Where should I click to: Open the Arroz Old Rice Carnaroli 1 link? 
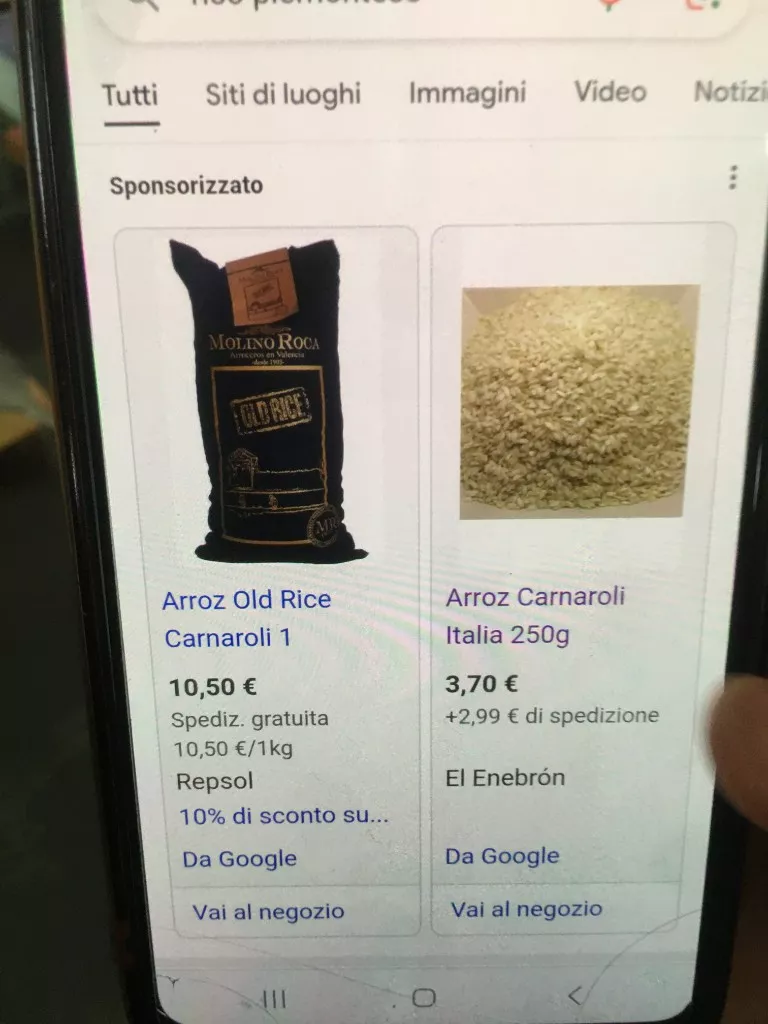(246, 618)
